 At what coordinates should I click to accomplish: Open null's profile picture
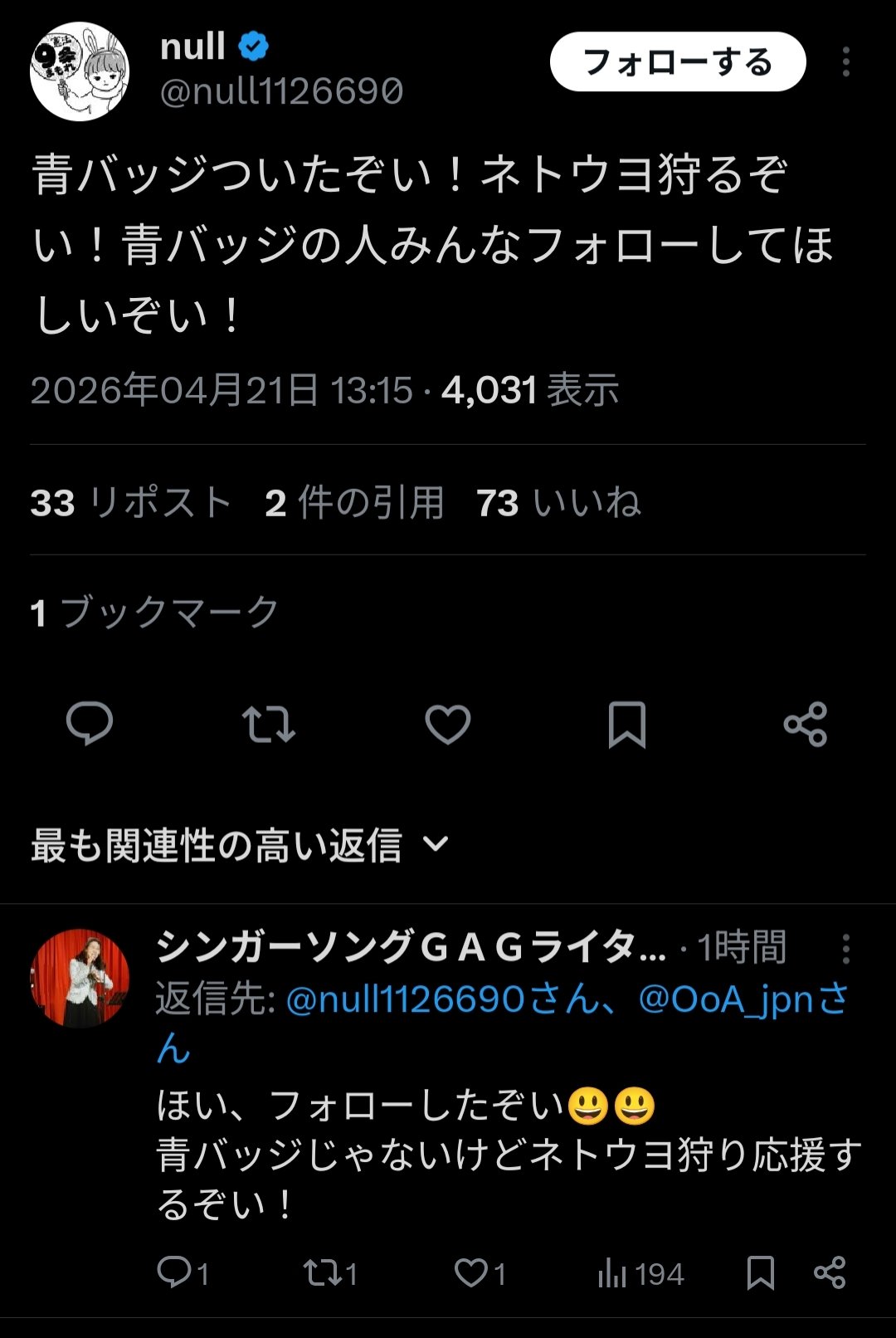80,71
